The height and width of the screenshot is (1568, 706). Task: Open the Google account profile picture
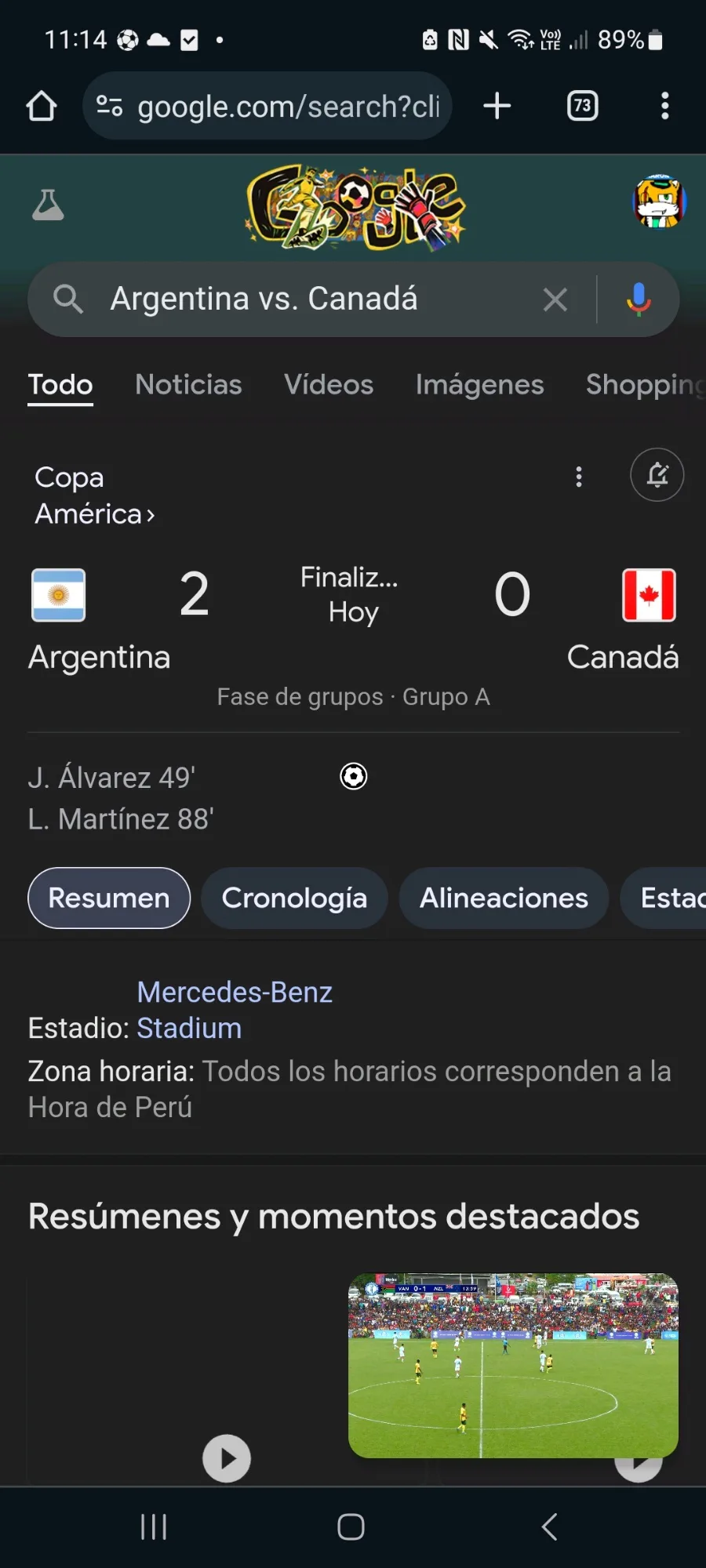[x=660, y=202]
